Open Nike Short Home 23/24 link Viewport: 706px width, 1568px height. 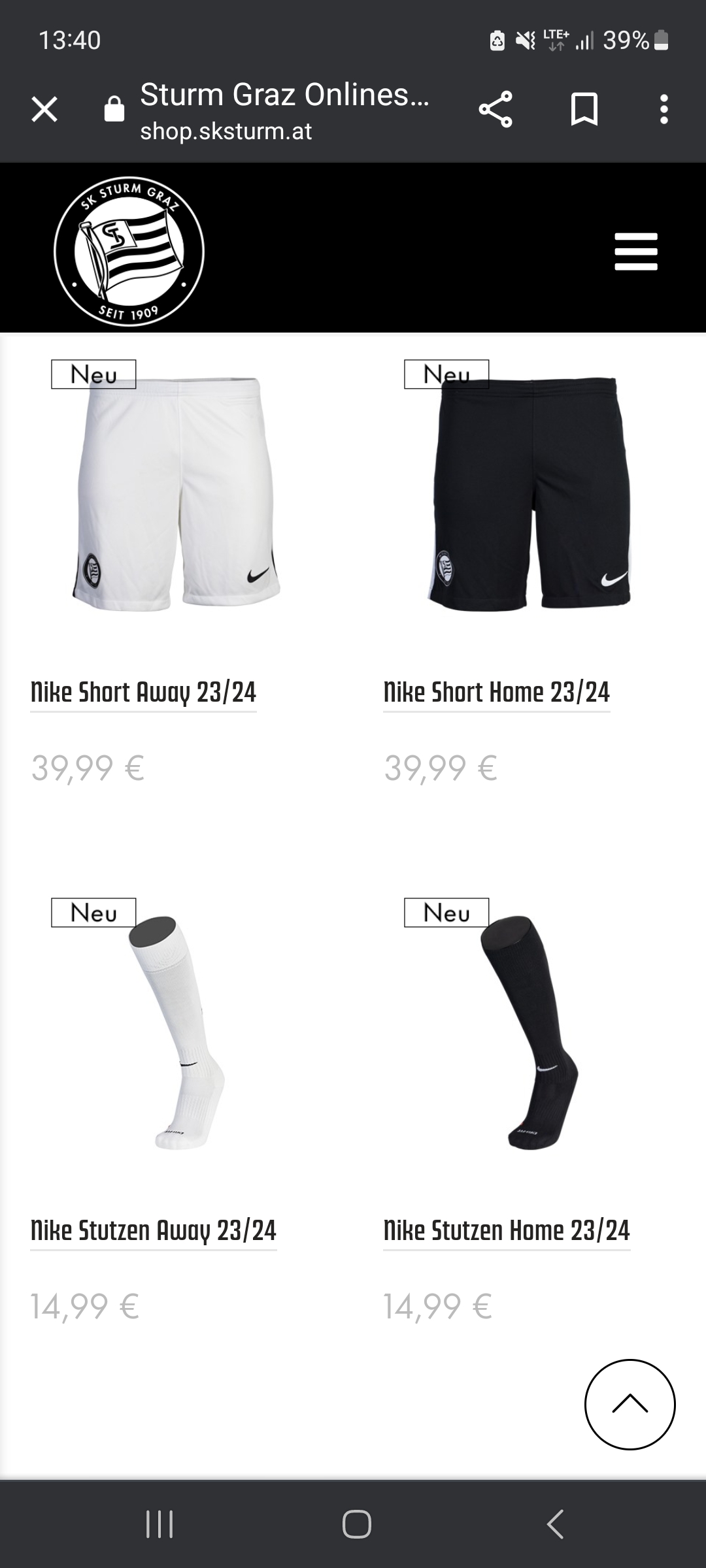[497, 693]
